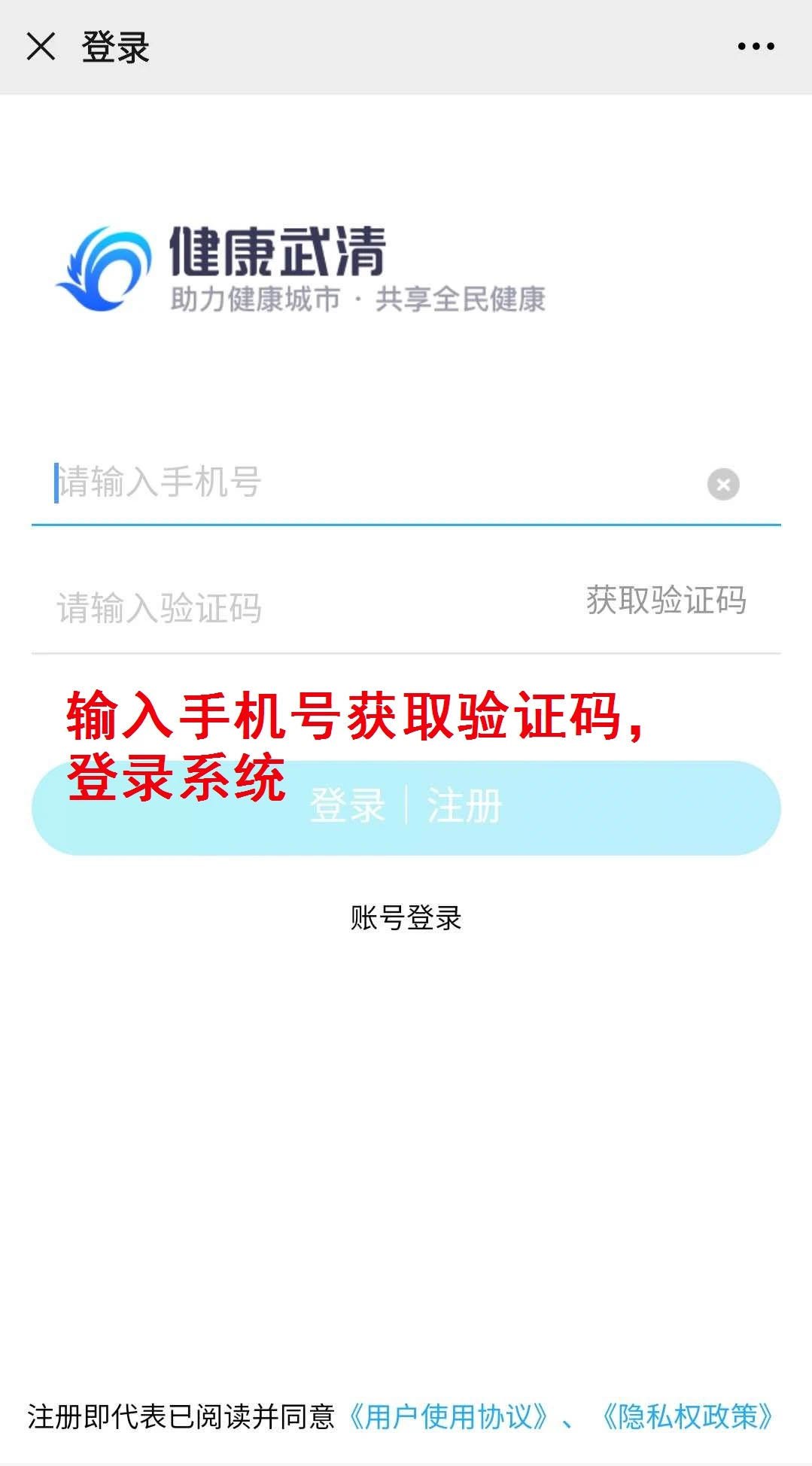This screenshot has width=812, height=1466.
Task: Tap 获取验证码 to get code
Action: [x=666, y=601]
